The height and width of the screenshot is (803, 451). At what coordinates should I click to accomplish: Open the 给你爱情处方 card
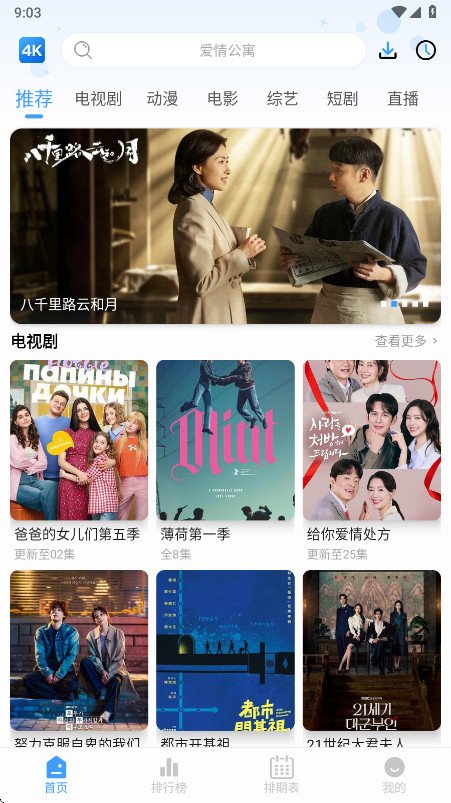tap(372, 460)
